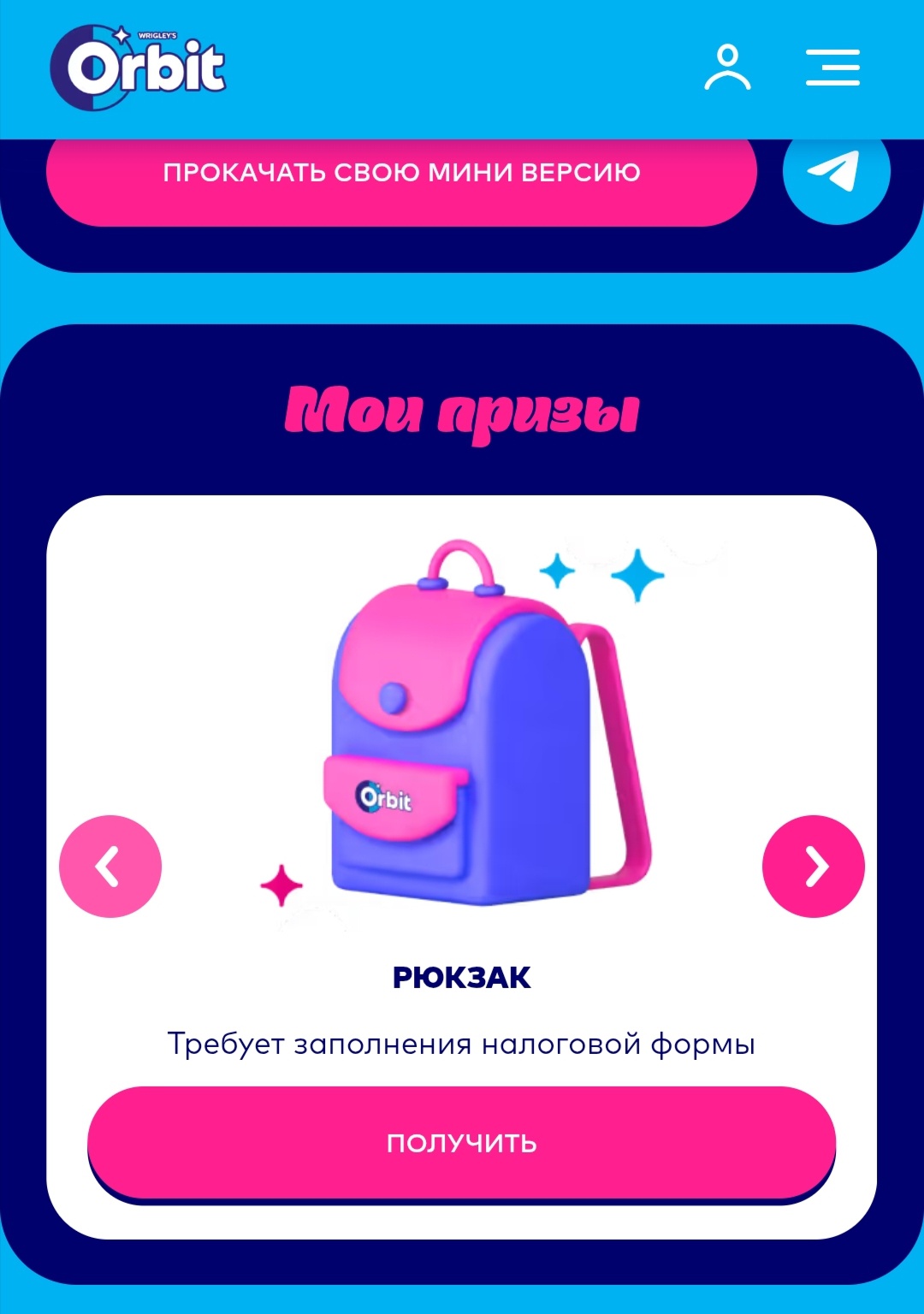Tap the Orbit logo to go home
This screenshot has width=924, height=1314.
(x=138, y=68)
